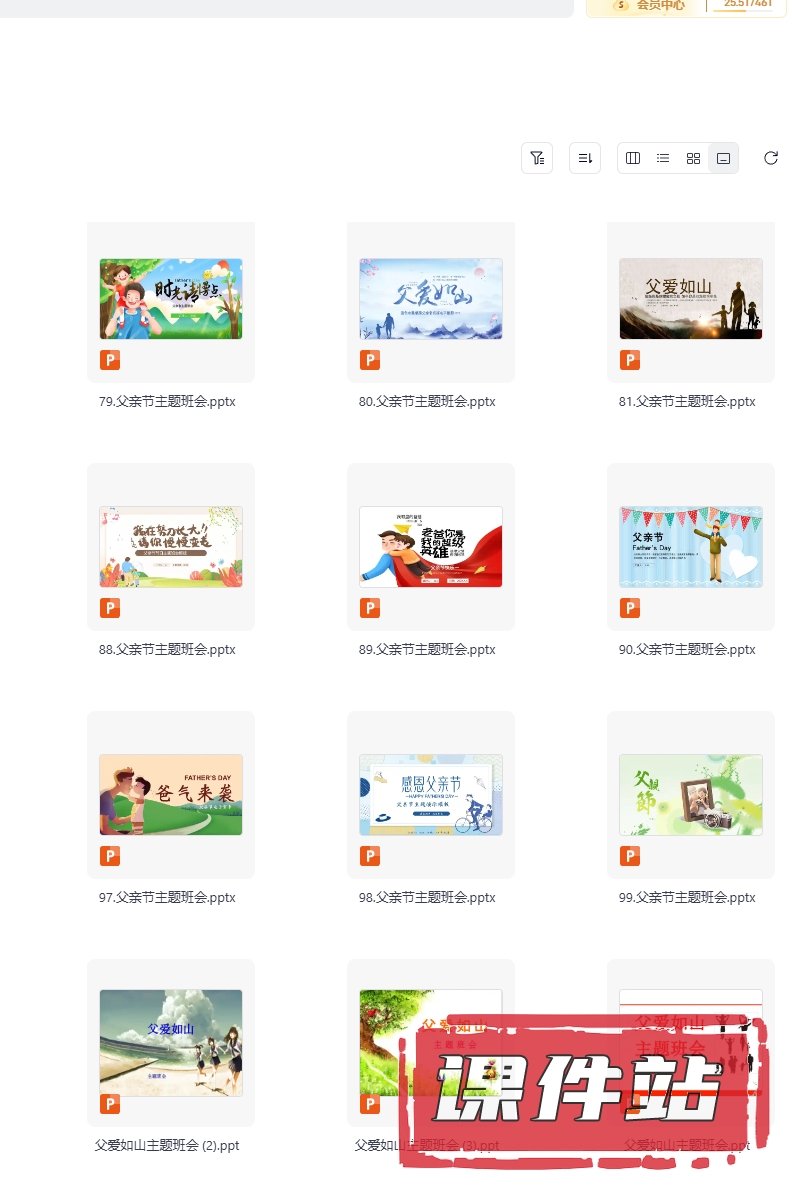Image resolution: width=800 pixels, height=1200 pixels.
Task: Select the large thumbnail view mode
Action: [x=723, y=158]
